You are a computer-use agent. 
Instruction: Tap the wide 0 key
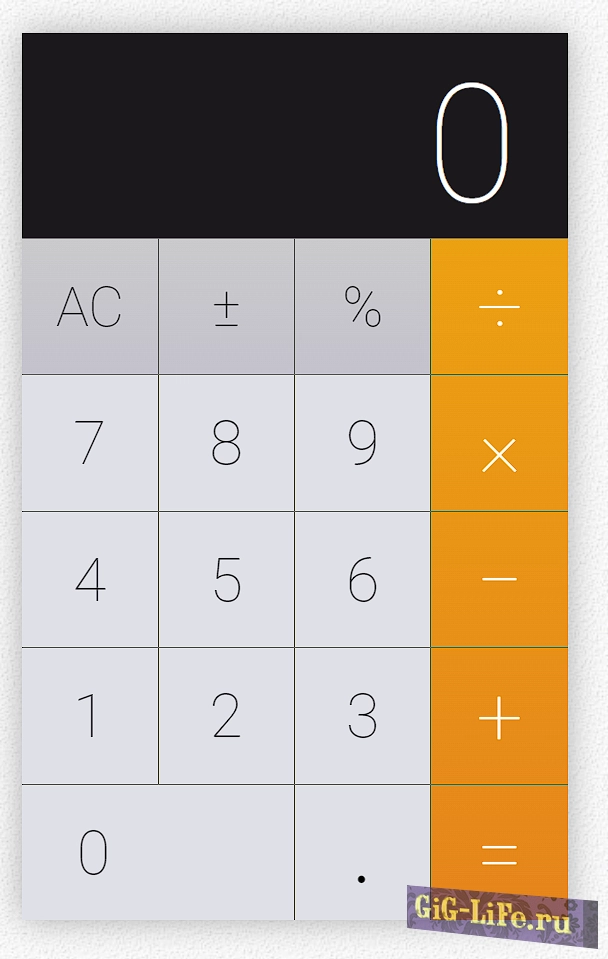[157, 852]
